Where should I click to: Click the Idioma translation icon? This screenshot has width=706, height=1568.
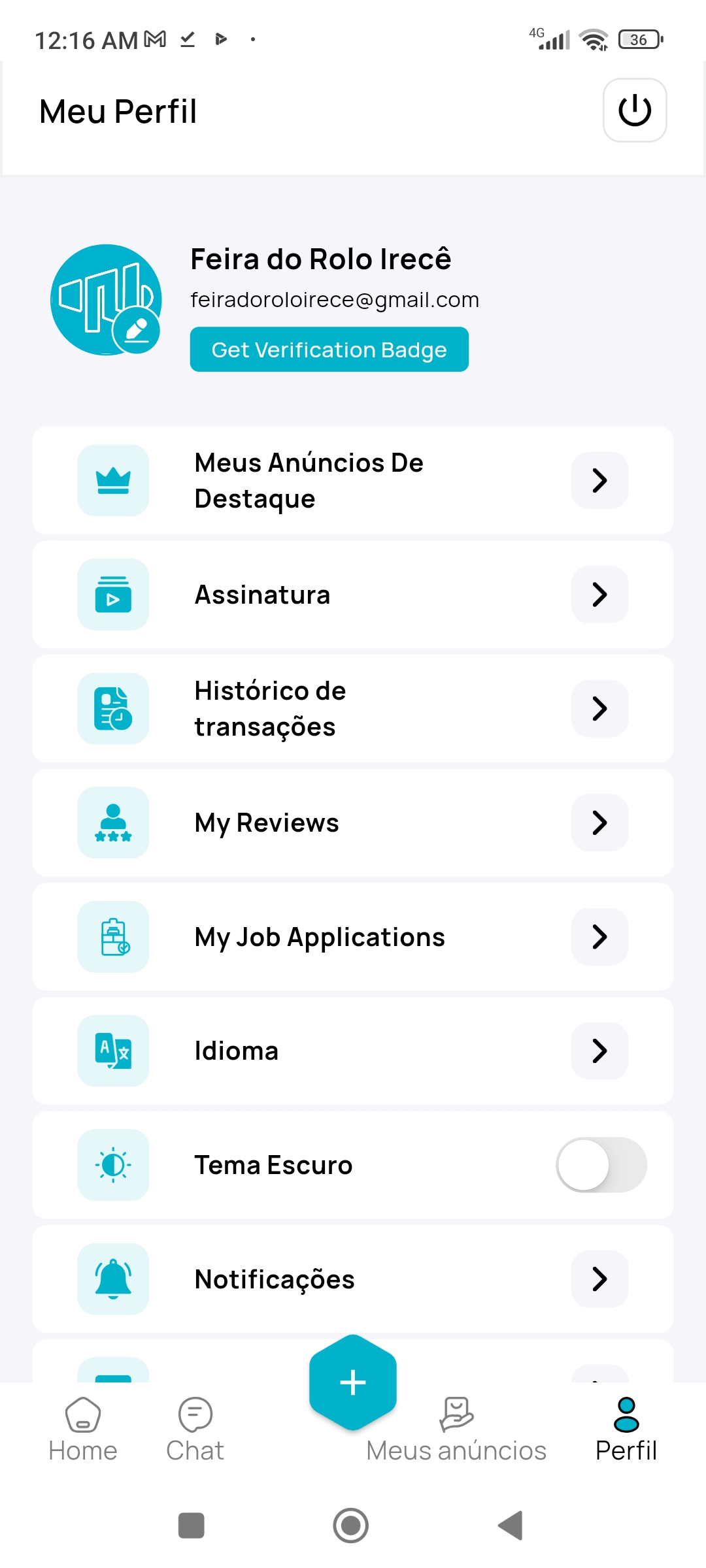(x=112, y=1051)
